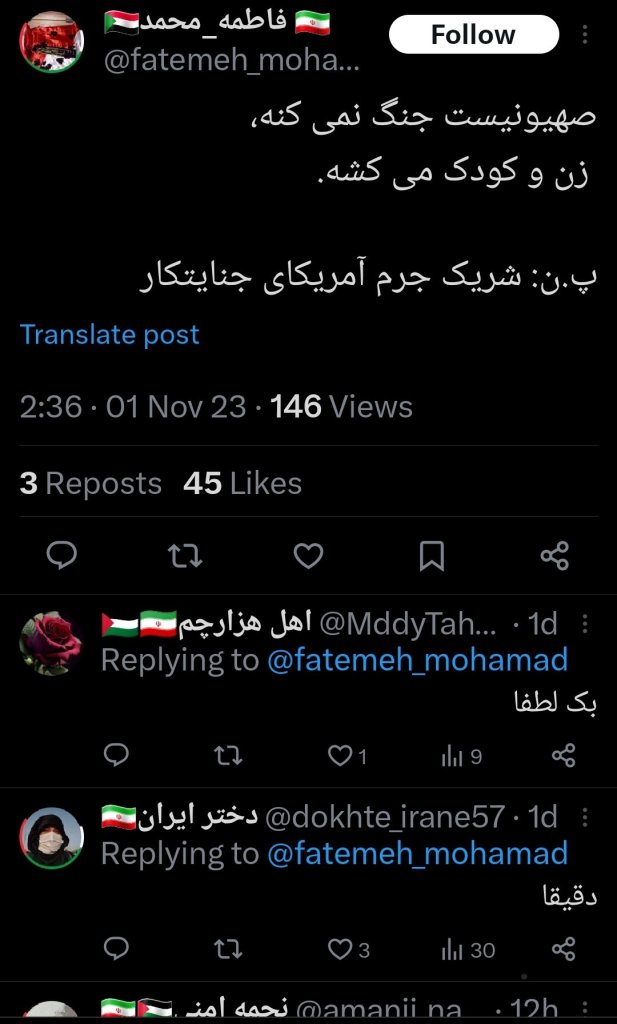View the list of 3 Reposts
The image size is (617, 1024).
tap(91, 484)
